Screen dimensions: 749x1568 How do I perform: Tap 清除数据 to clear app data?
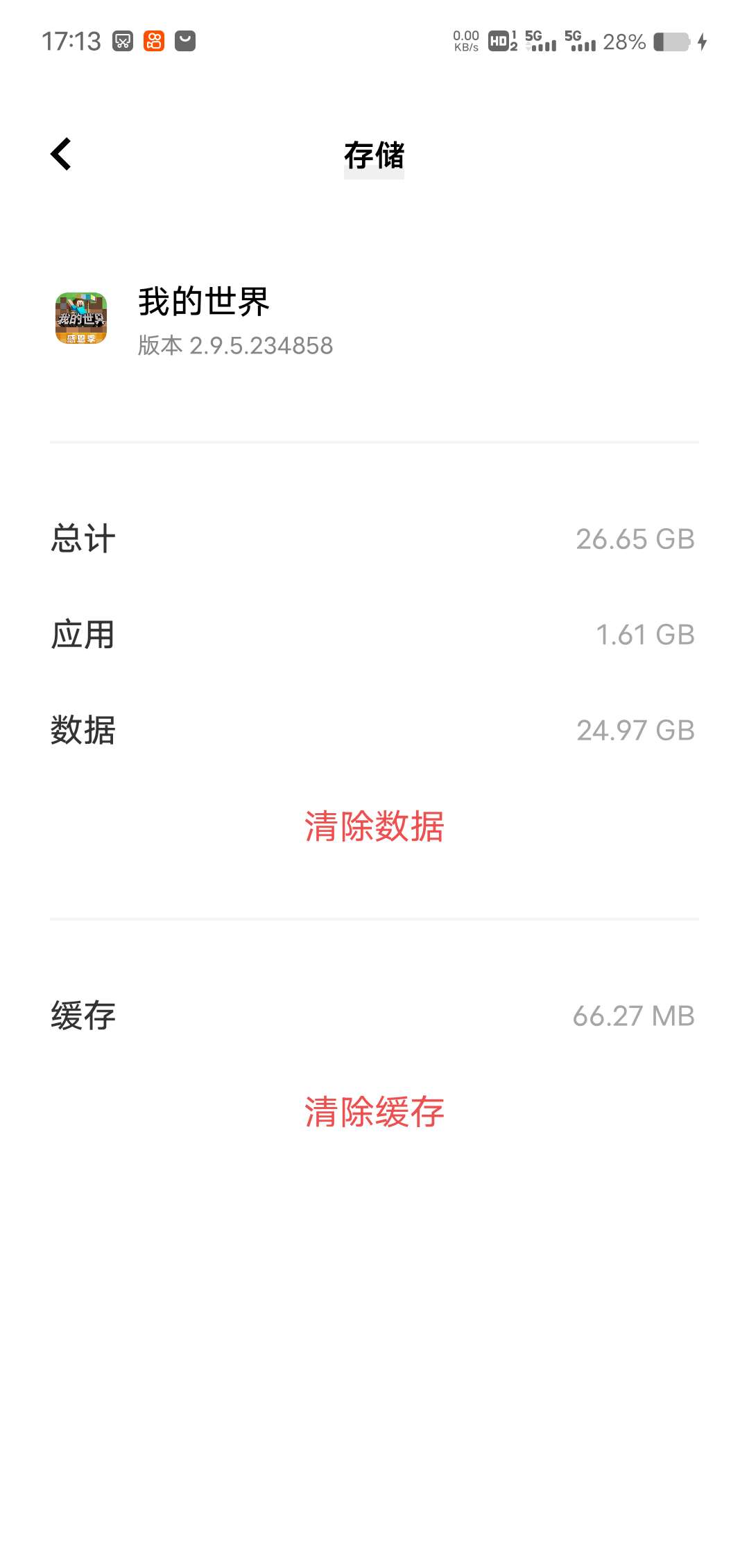(x=374, y=826)
